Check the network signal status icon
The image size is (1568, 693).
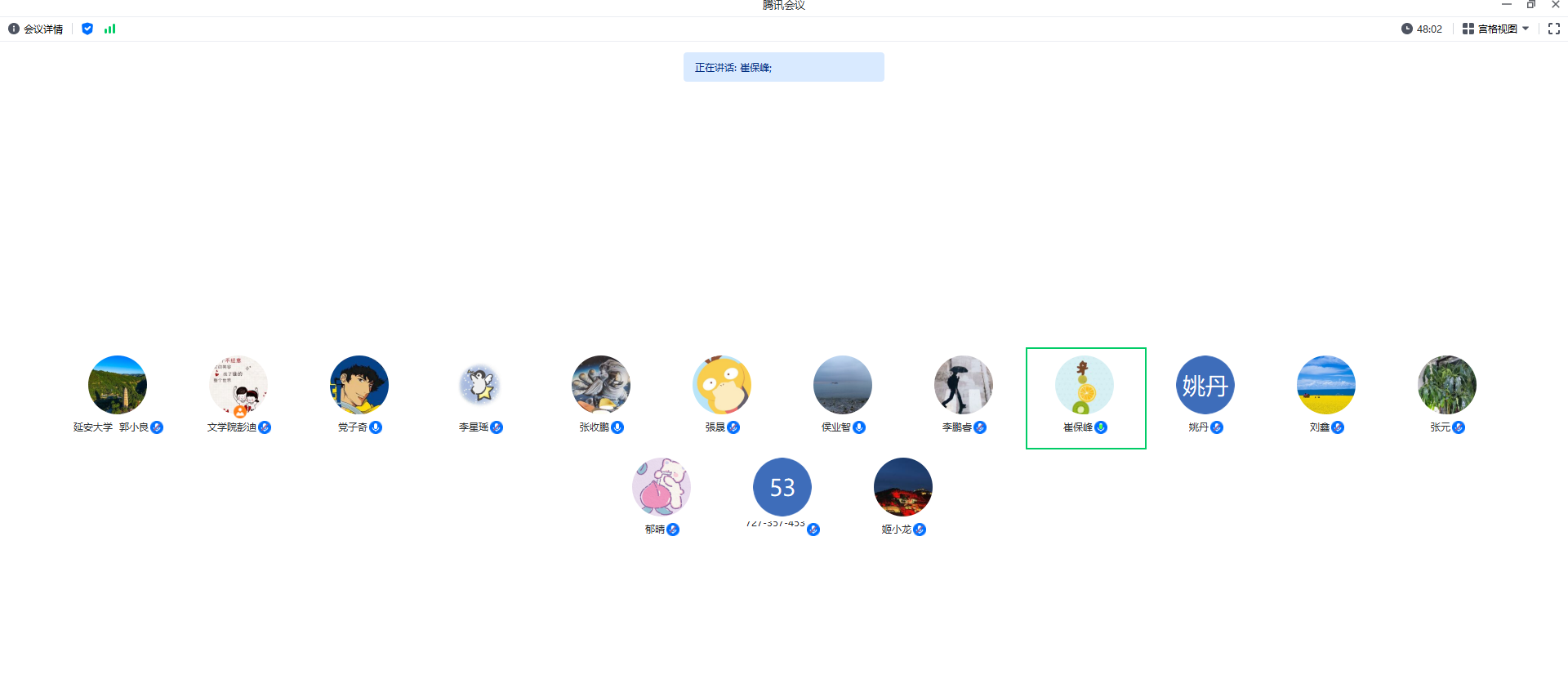109,29
